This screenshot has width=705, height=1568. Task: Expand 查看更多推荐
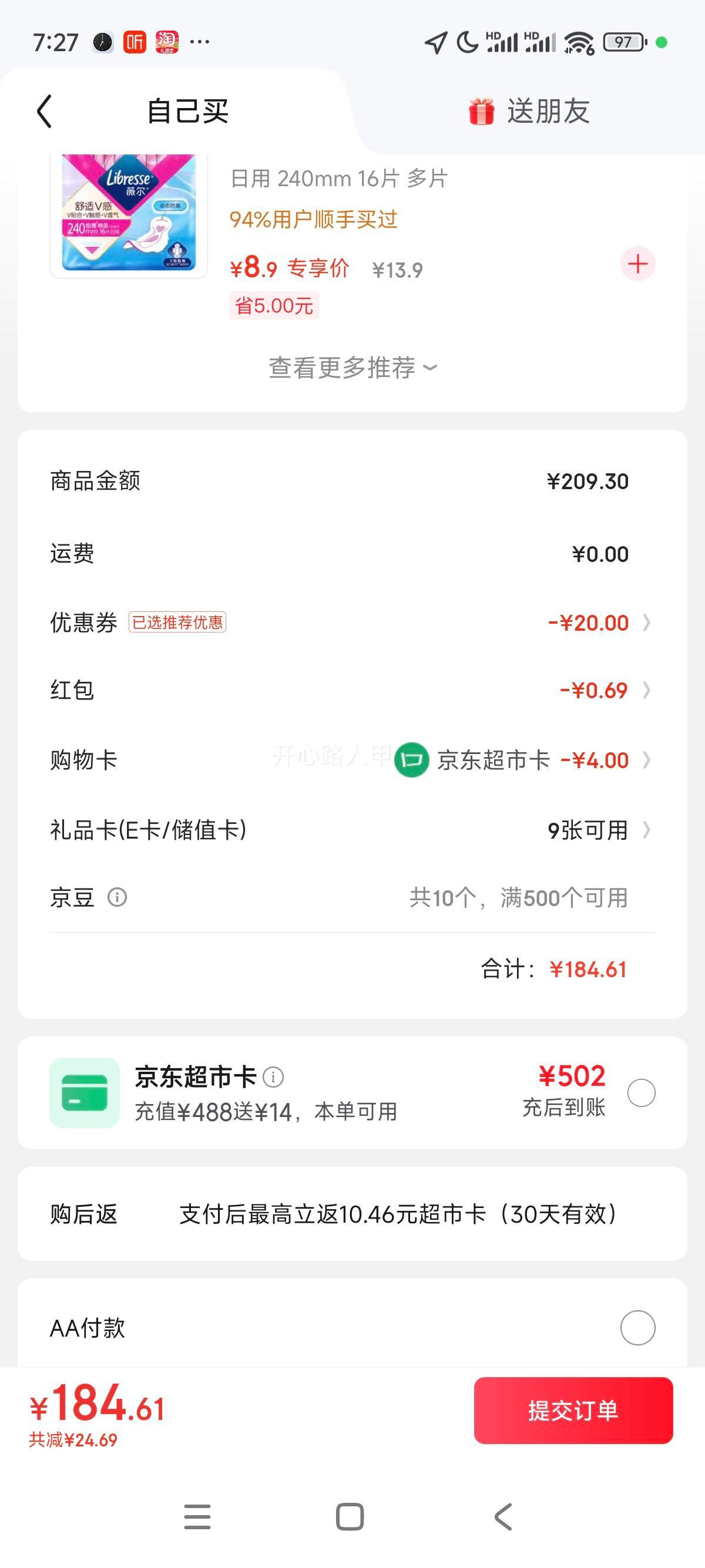pyautogui.click(x=352, y=368)
